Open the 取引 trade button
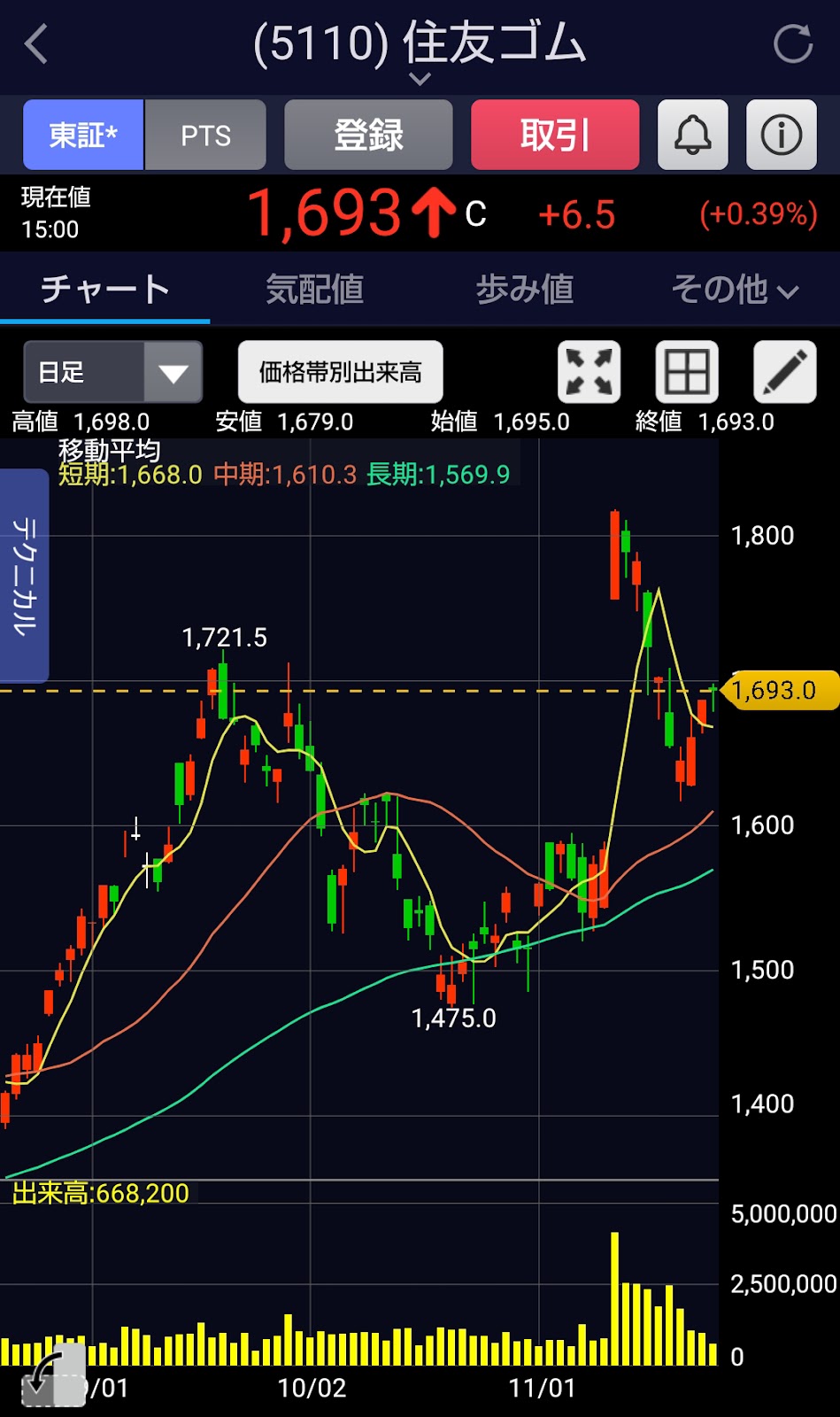840x1417 pixels. [x=555, y=135]
